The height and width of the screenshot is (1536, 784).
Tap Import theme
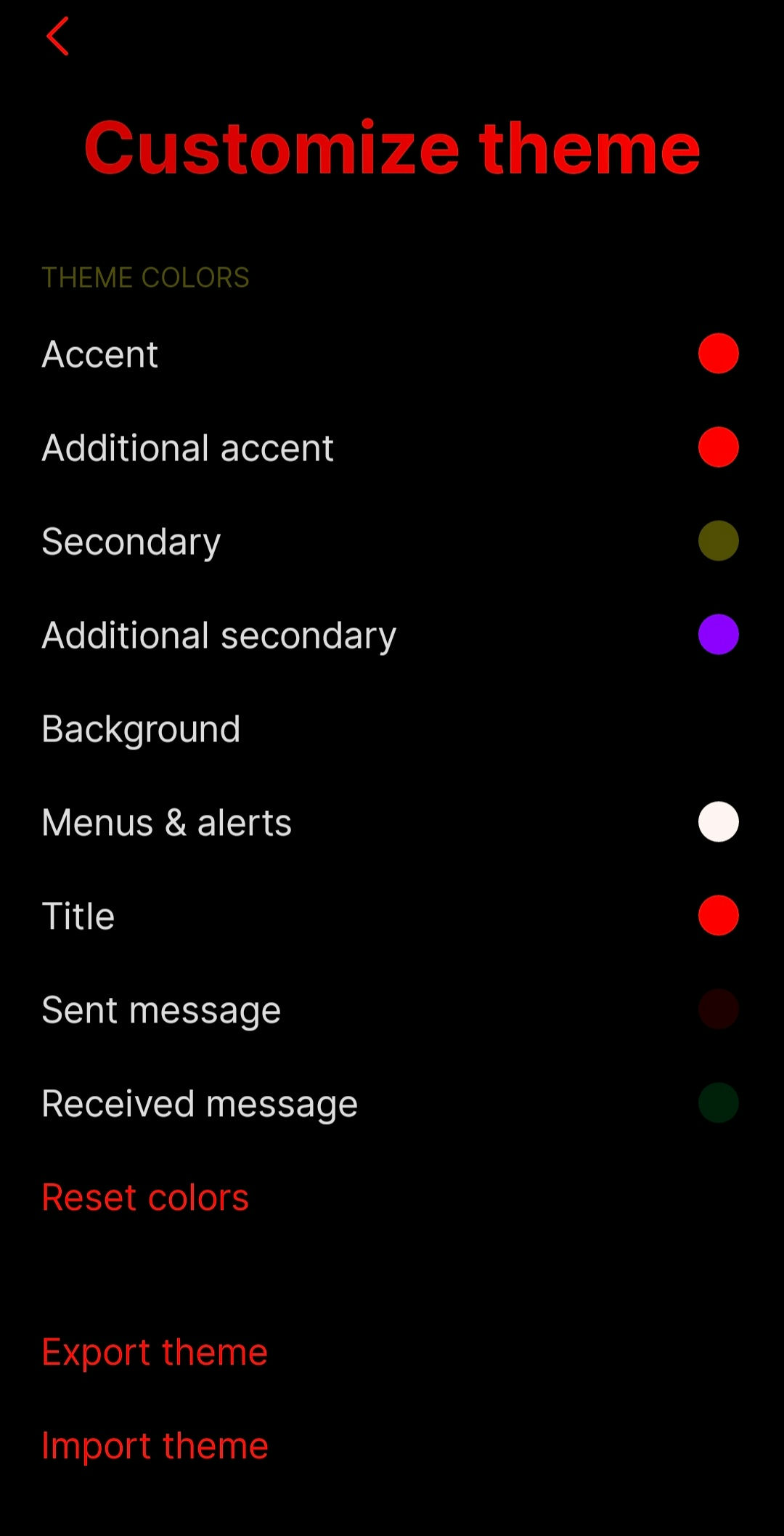[155, 1444]
